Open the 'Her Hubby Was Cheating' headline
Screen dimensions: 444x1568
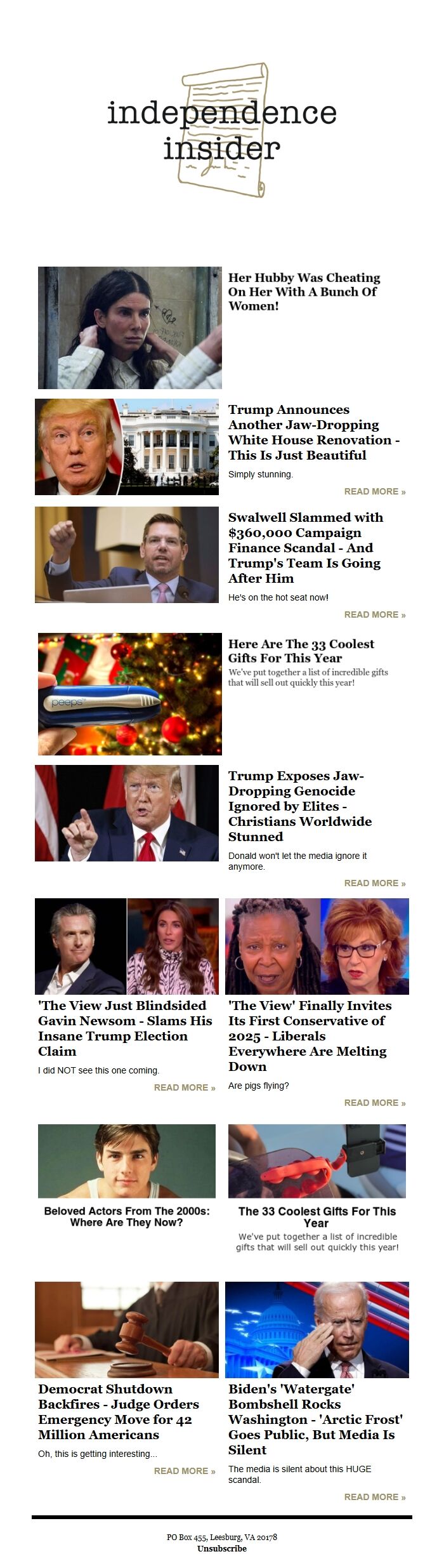(x=304, y=291)
